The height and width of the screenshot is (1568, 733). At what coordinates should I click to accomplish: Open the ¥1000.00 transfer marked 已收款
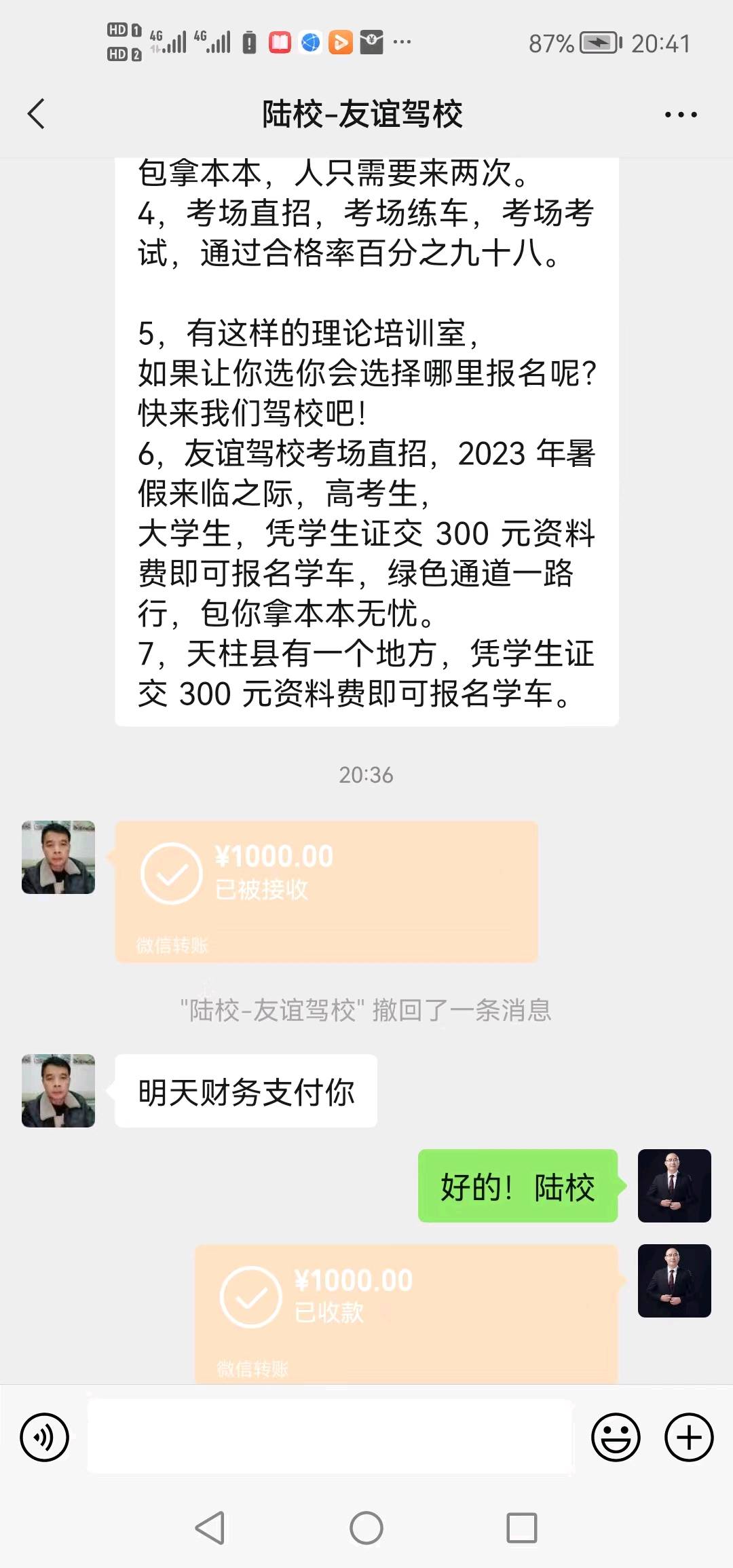pos(406,1313)
